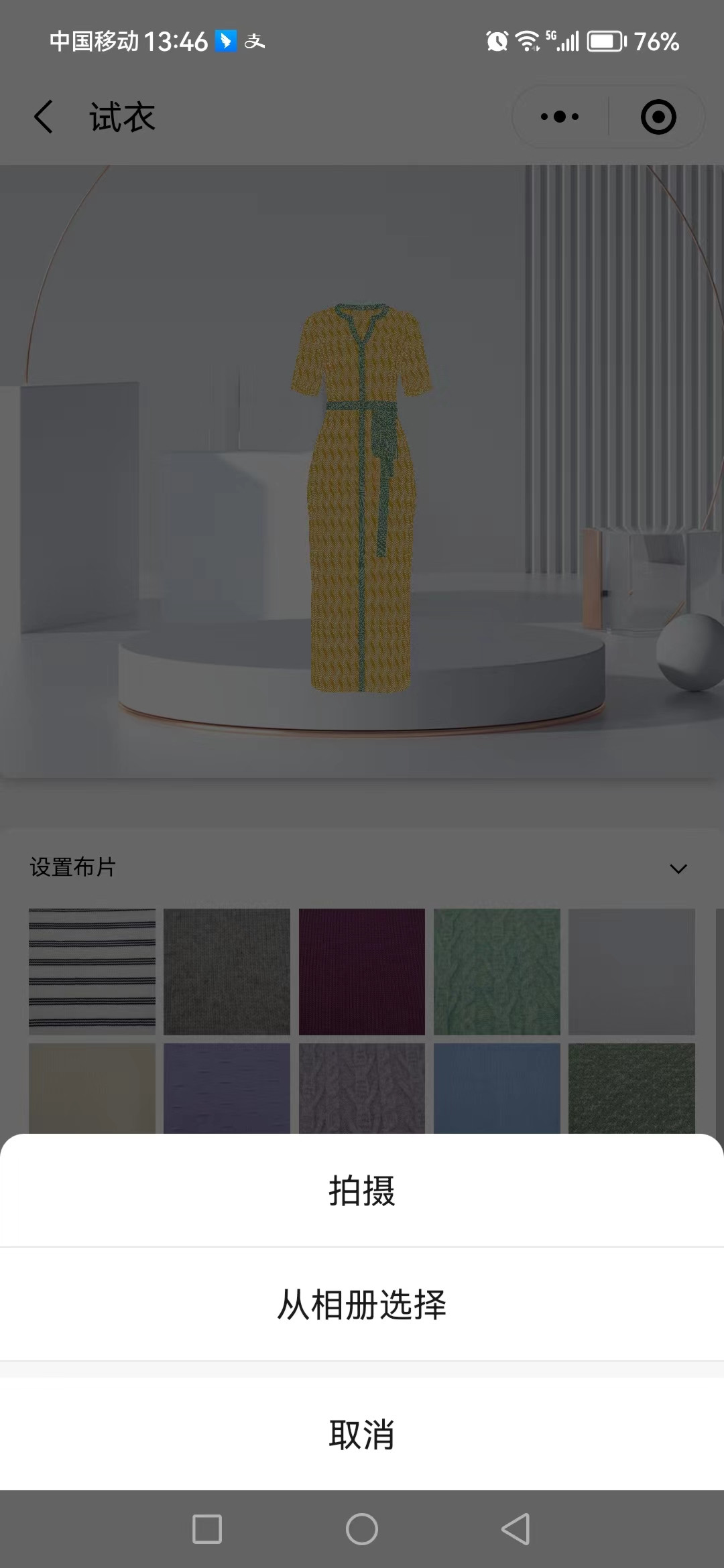Return to the Android home screen

coord(362,1529)
